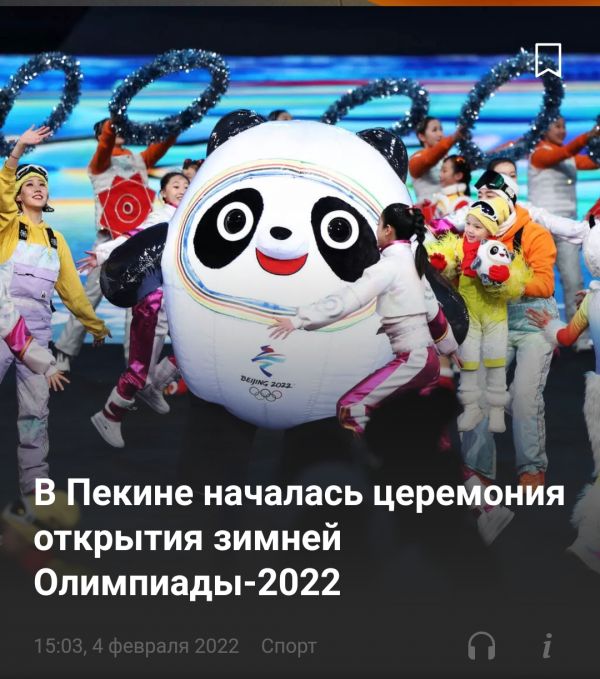Listen to the article via headphones icon

click(x=482, y=646)
